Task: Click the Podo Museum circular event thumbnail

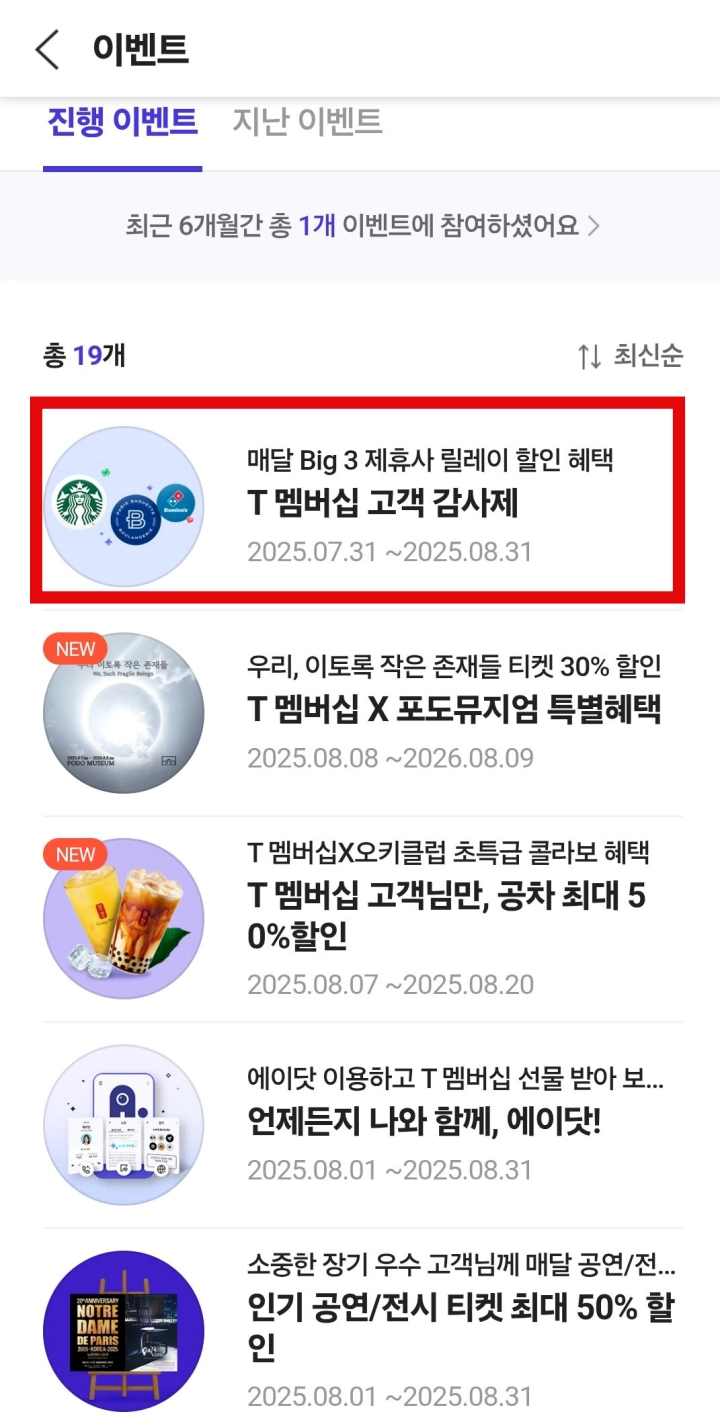Action: (123, 712)
